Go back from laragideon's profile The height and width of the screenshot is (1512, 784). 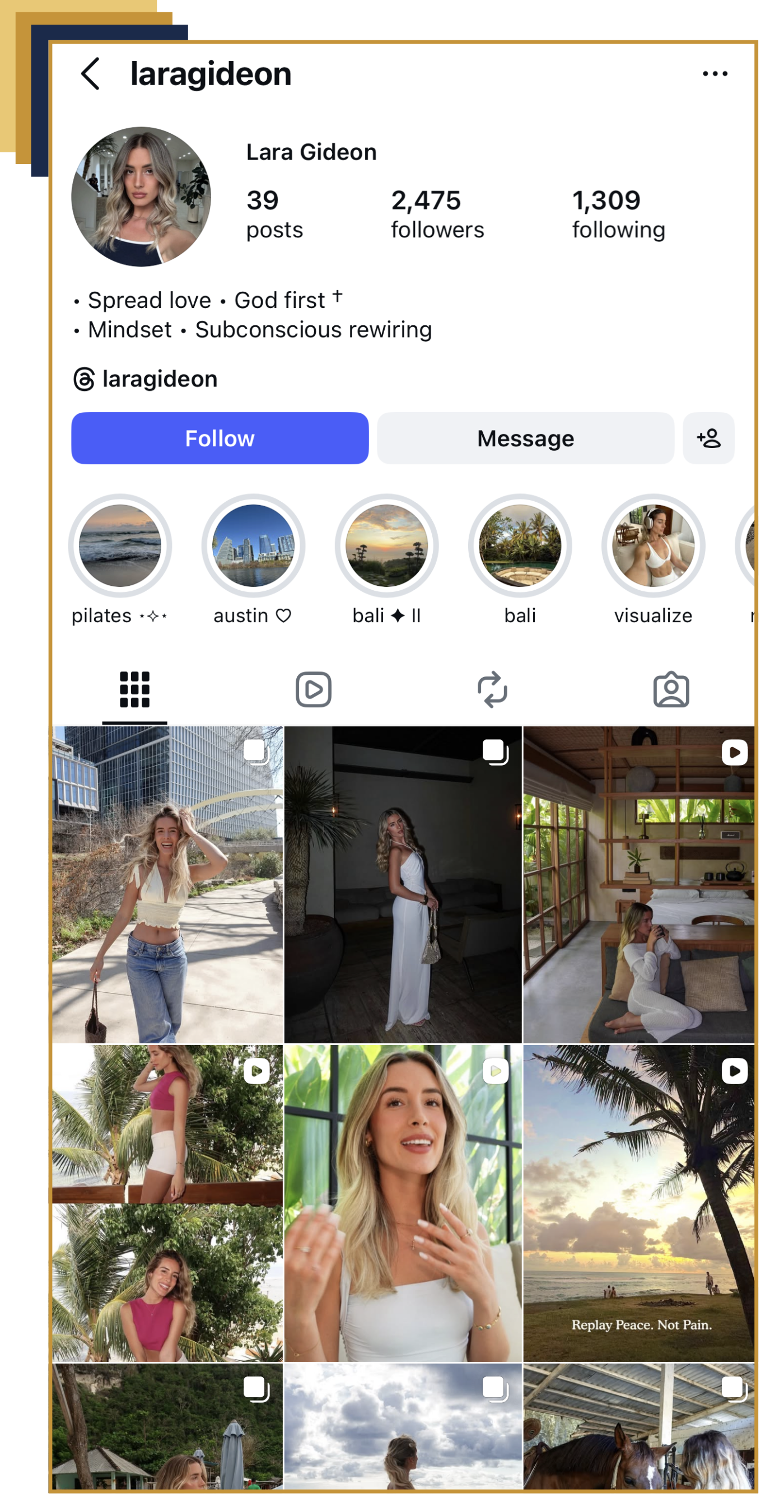click(90, 74)
